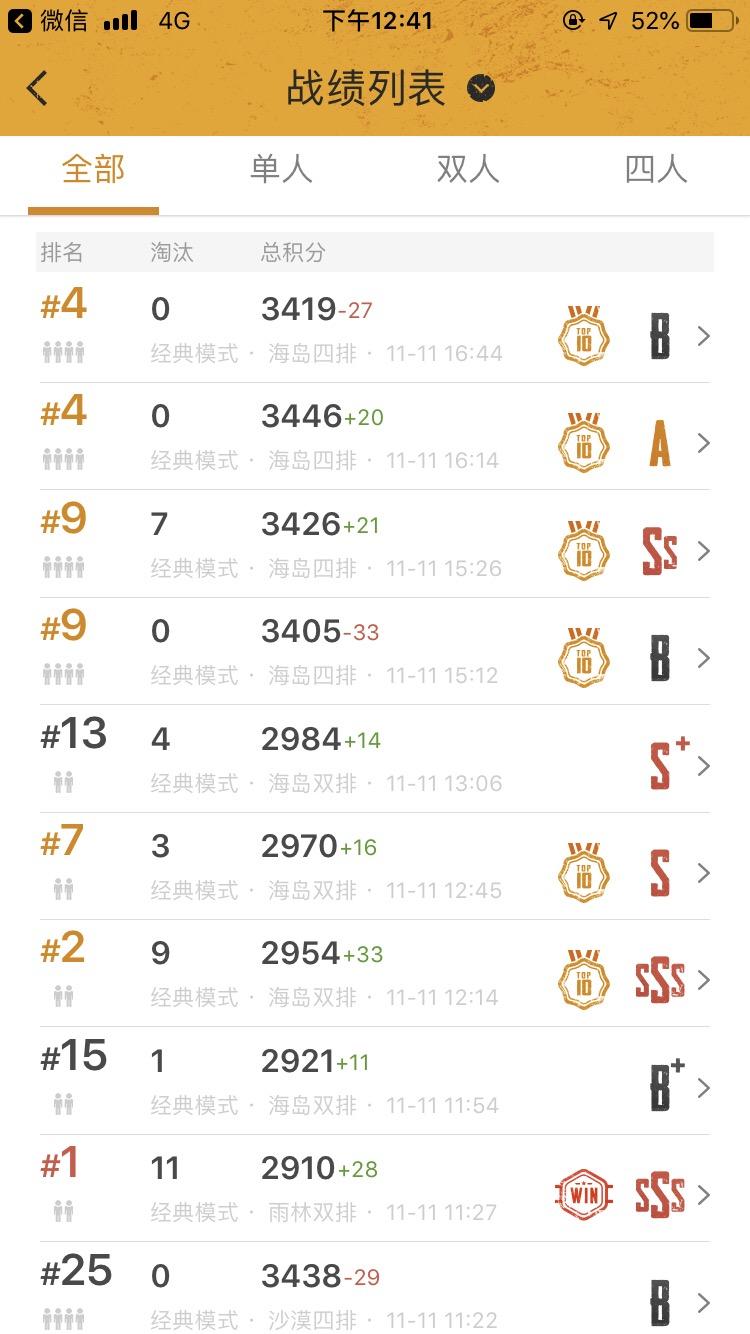Open the match scored 3446 at 11-11 16:14
The image size is (750, 1334).
(x=375, y=436)
